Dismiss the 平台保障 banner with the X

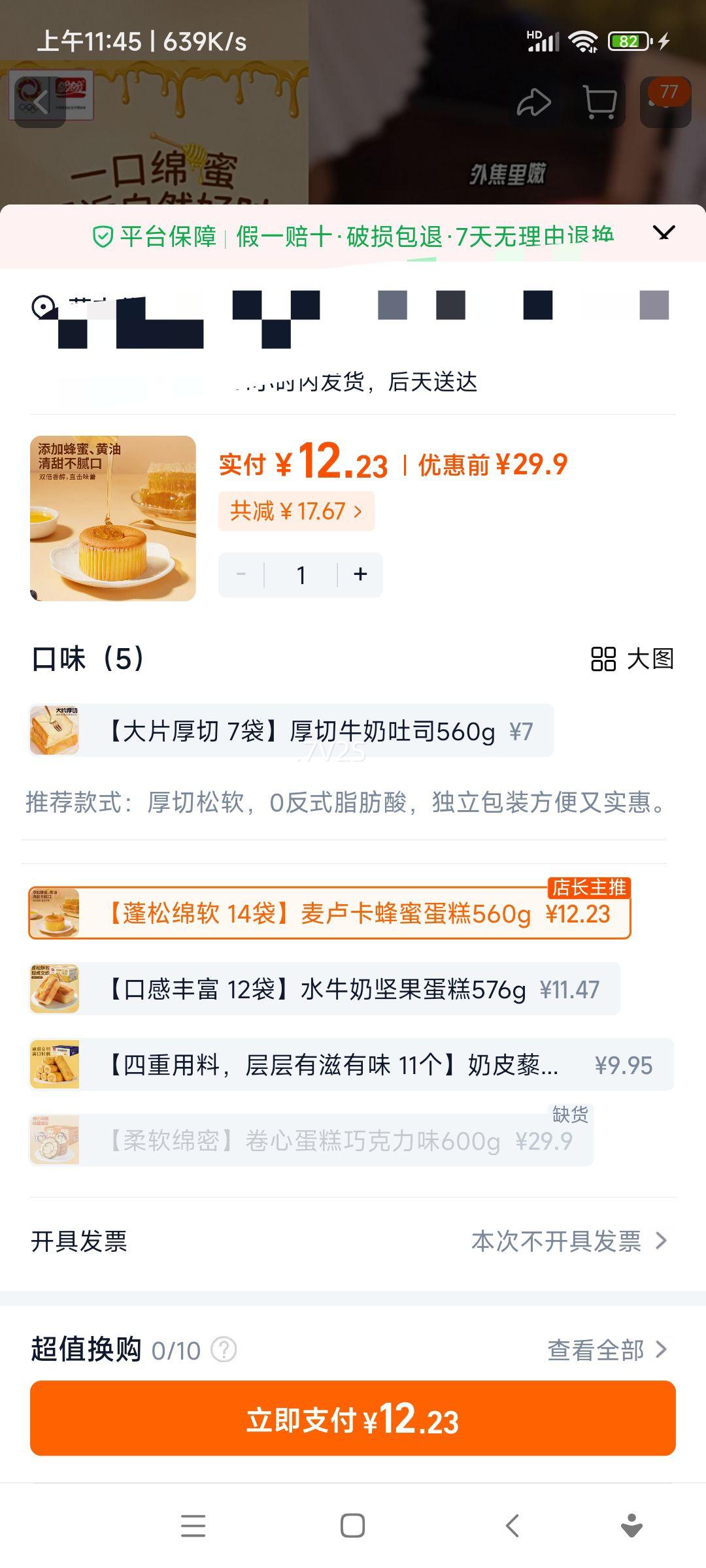(665, 235)
